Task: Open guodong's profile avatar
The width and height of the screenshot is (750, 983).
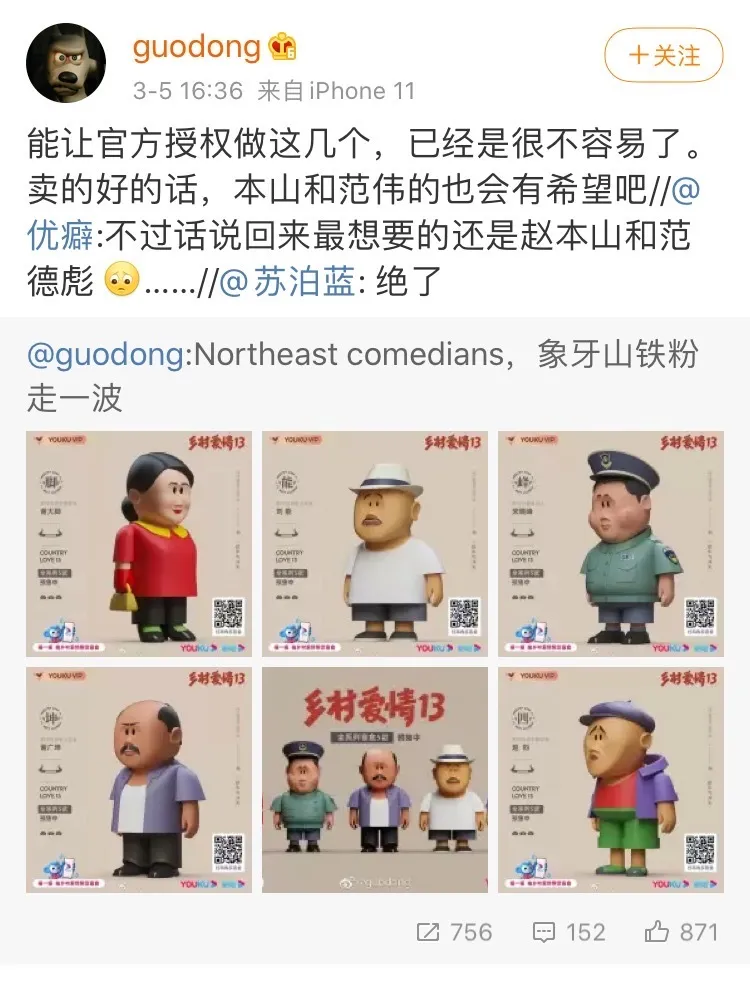Action: coord(66,62)
